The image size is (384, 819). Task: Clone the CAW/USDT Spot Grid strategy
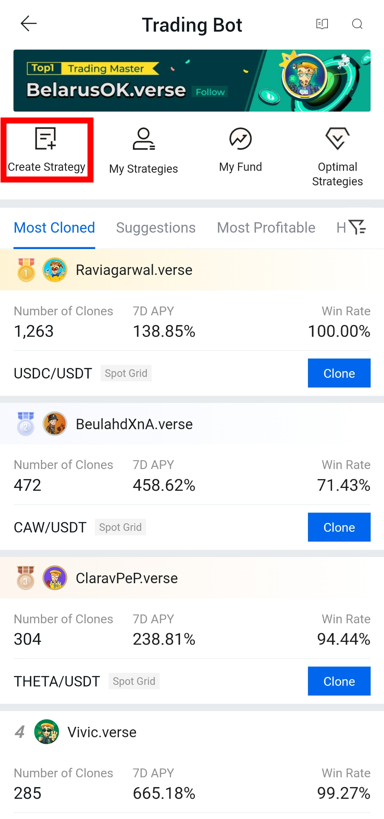pos(339,527)
